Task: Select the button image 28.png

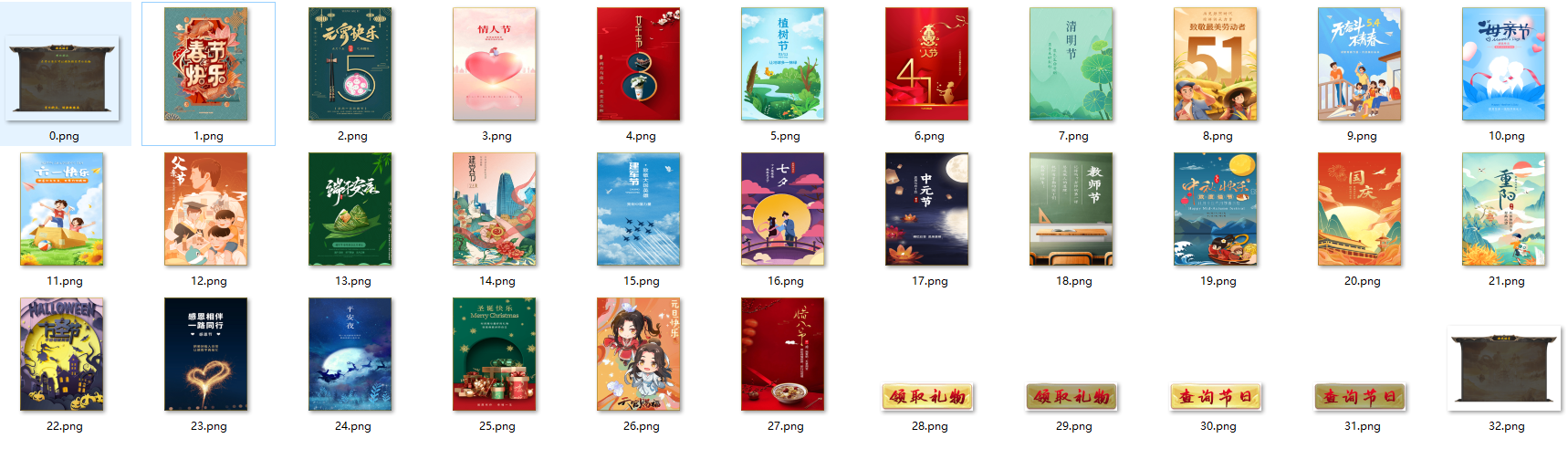Action: [928, 397]
